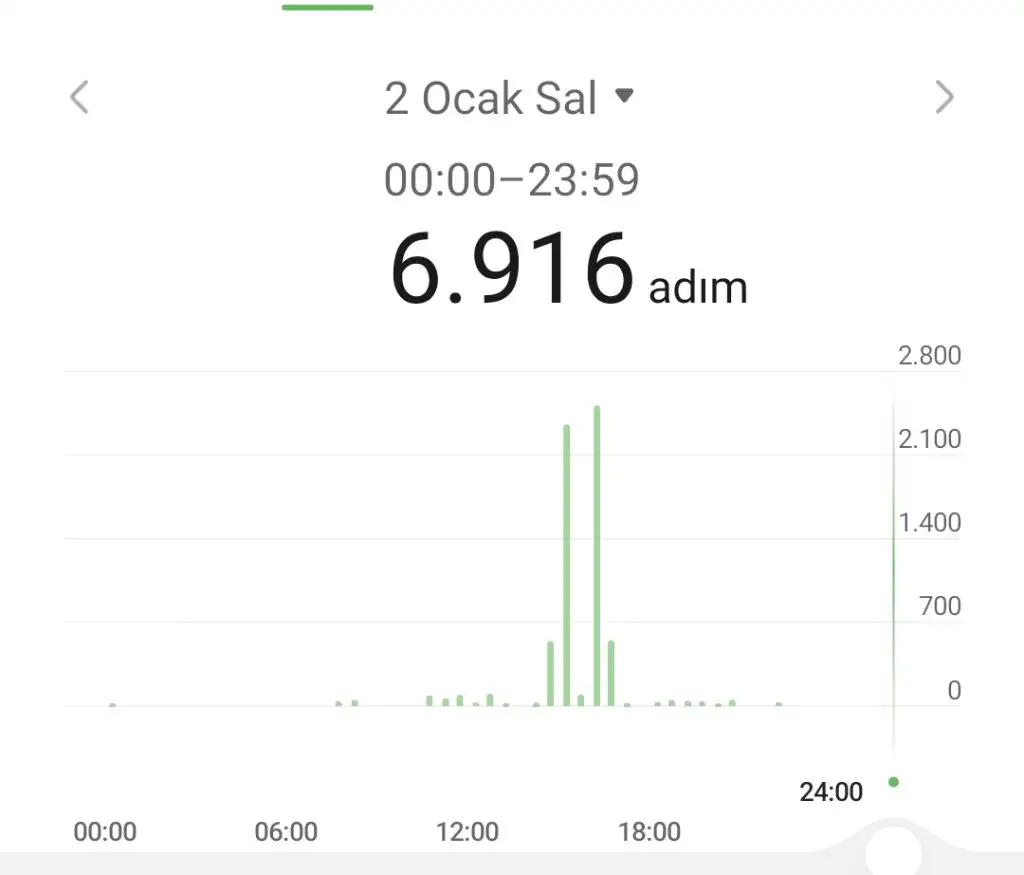Go to the previous day

tap(80, 98)
